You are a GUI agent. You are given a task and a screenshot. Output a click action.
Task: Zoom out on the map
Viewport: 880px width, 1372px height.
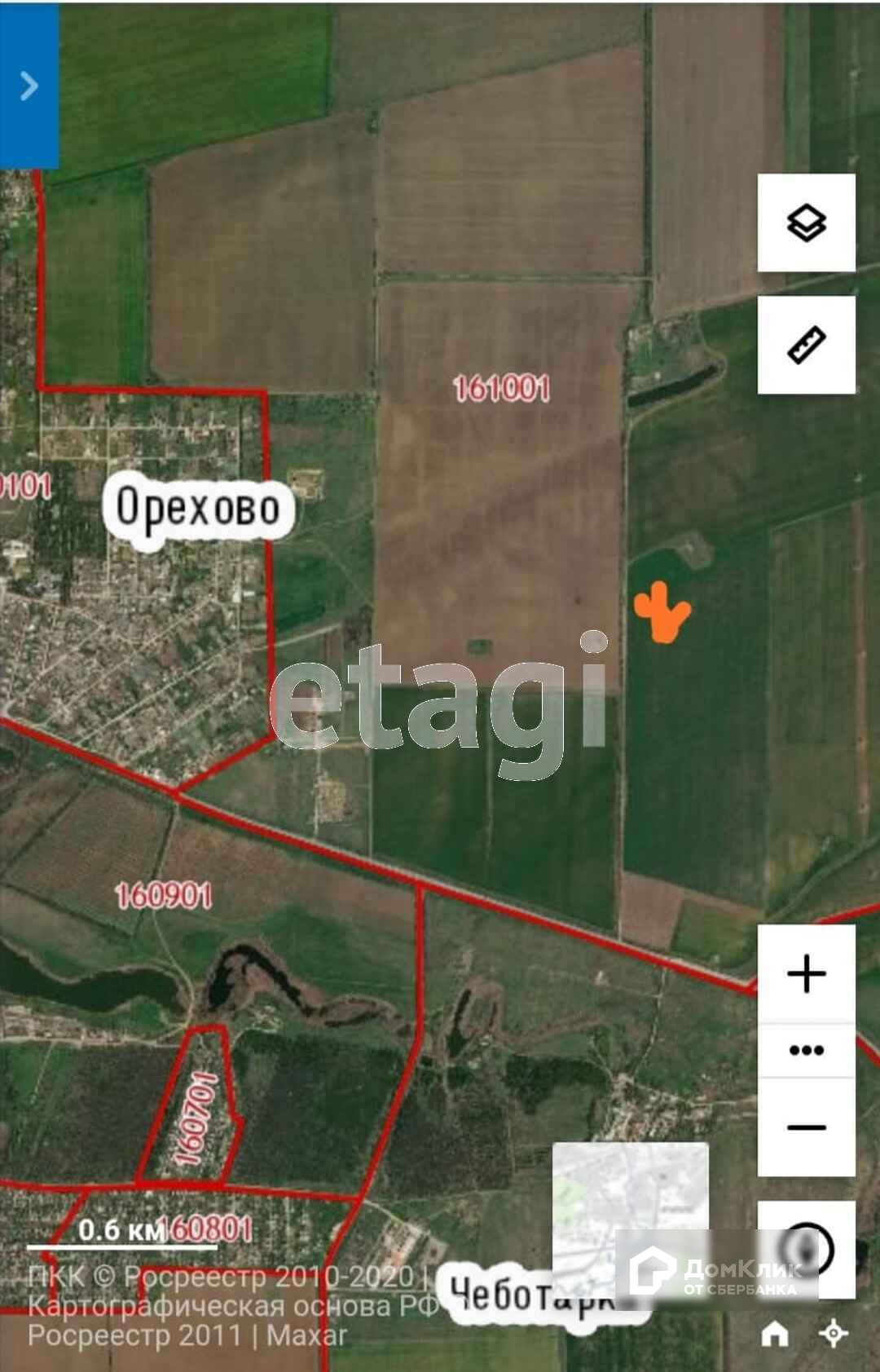coord(806,1127)
